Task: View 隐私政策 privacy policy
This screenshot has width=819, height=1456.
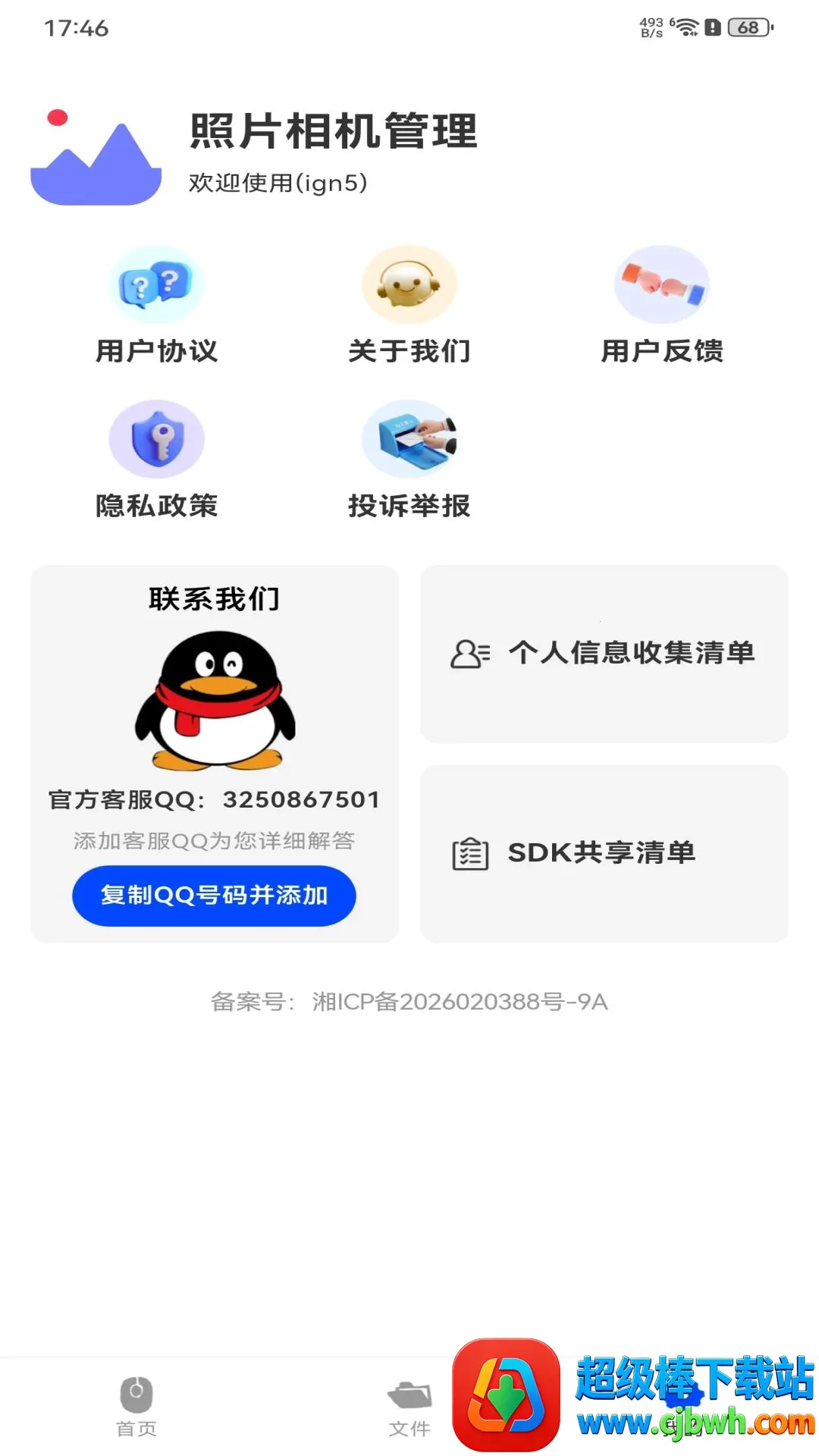Action: pyautogui.click(x=156, y=460)
